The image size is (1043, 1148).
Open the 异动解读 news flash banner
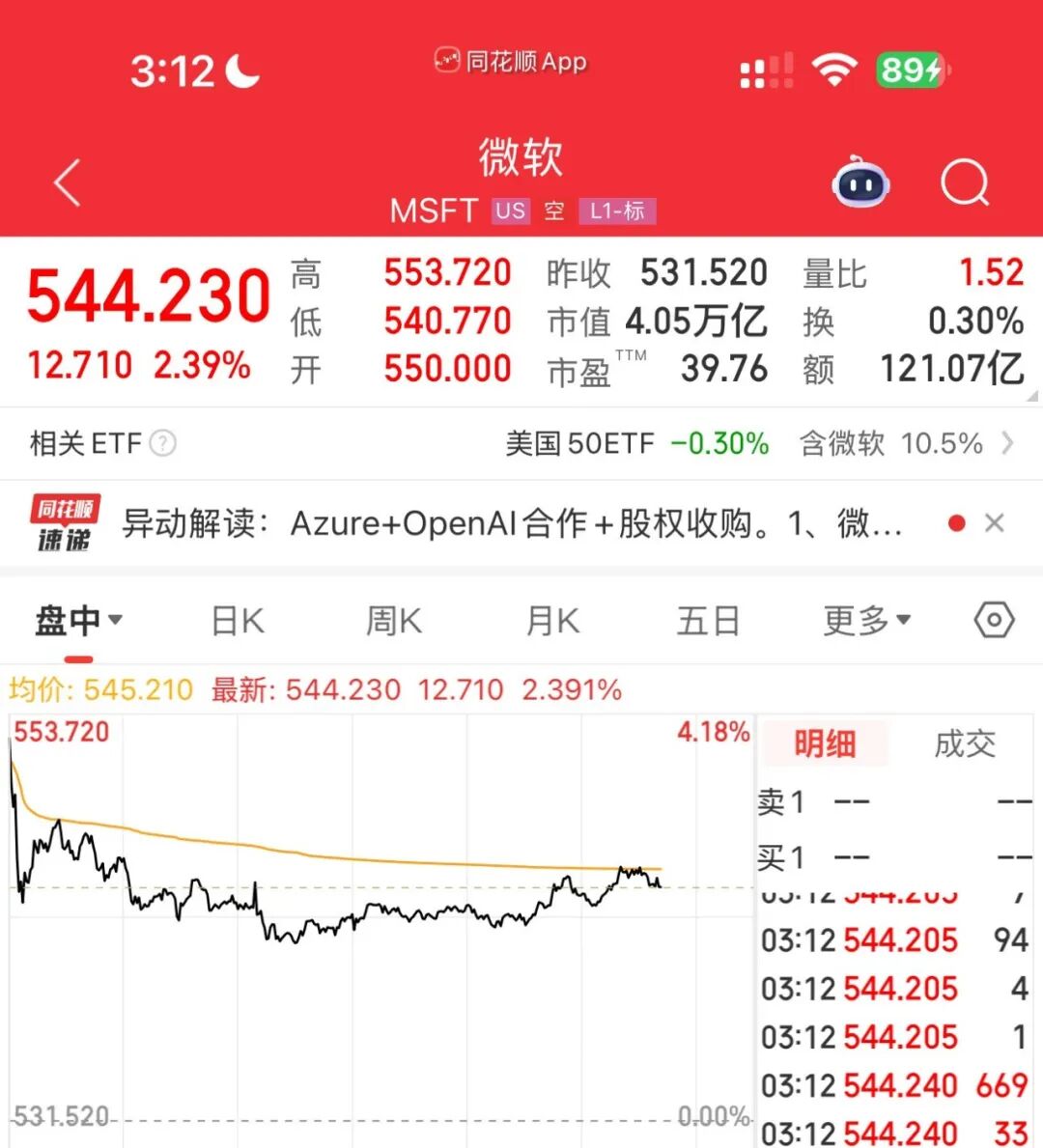point(512,523)
